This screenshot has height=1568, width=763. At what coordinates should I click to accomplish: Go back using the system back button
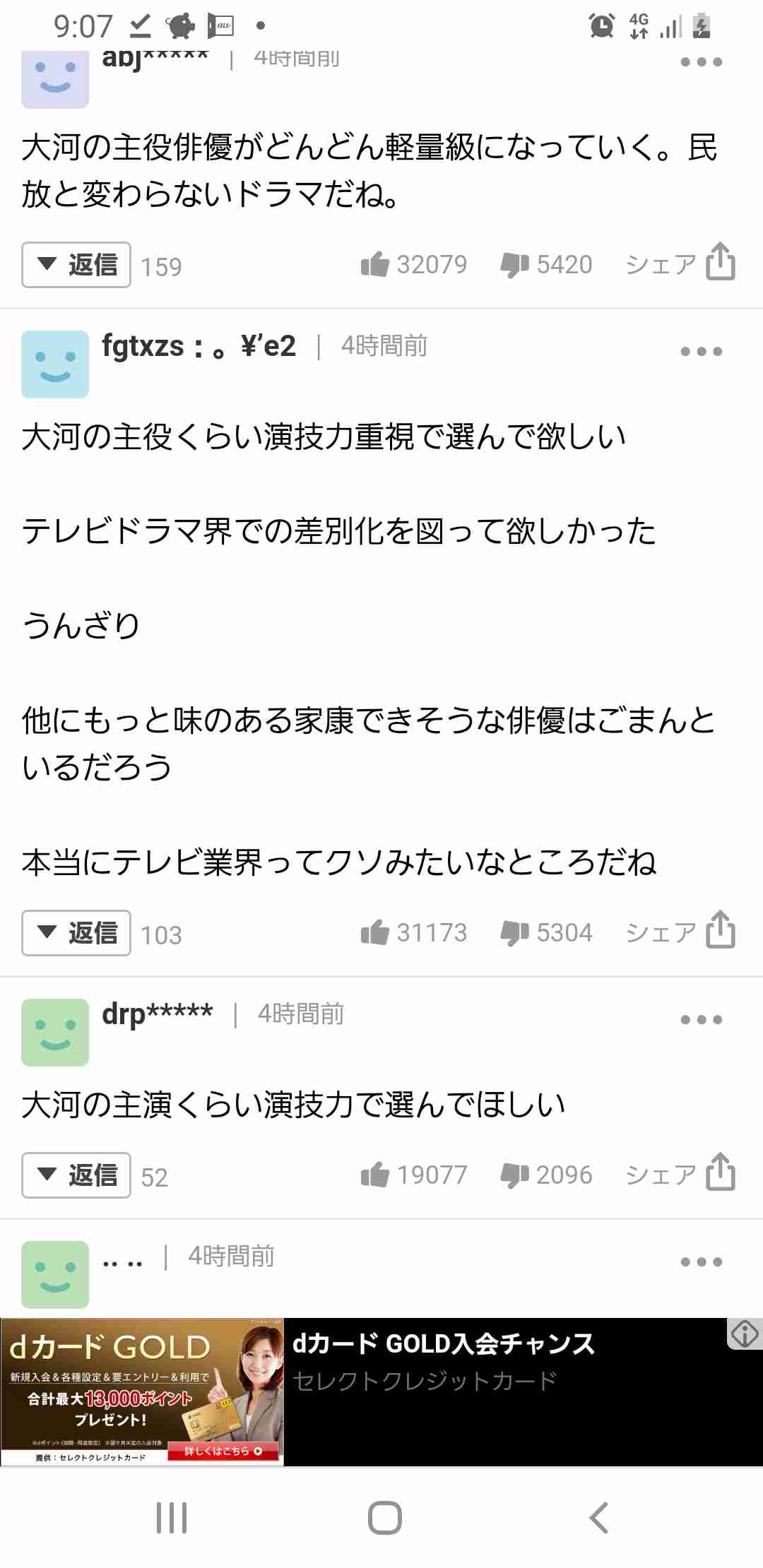tap(598, 1518)
